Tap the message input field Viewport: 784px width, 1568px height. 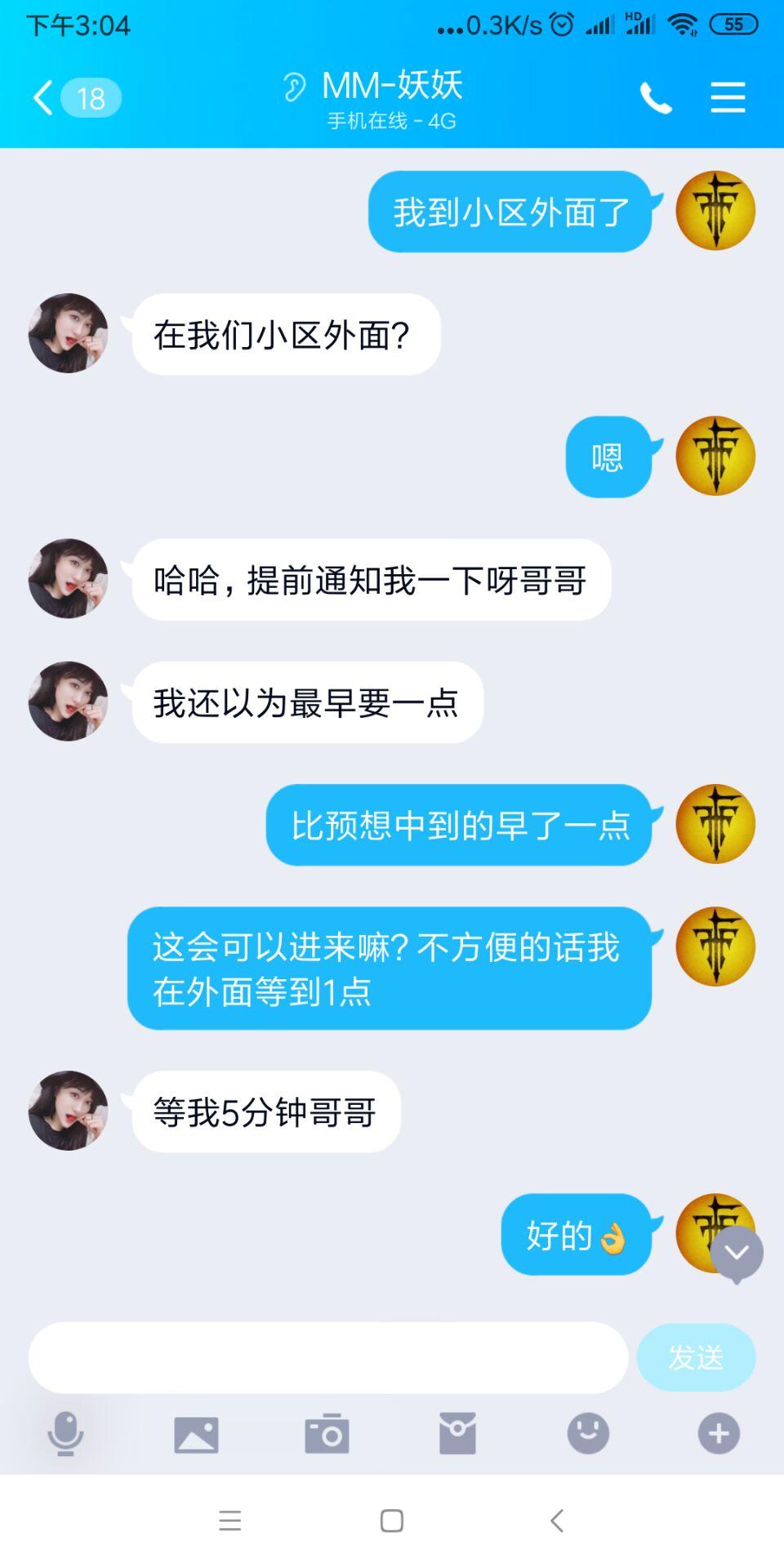[x=328, y=1357]
